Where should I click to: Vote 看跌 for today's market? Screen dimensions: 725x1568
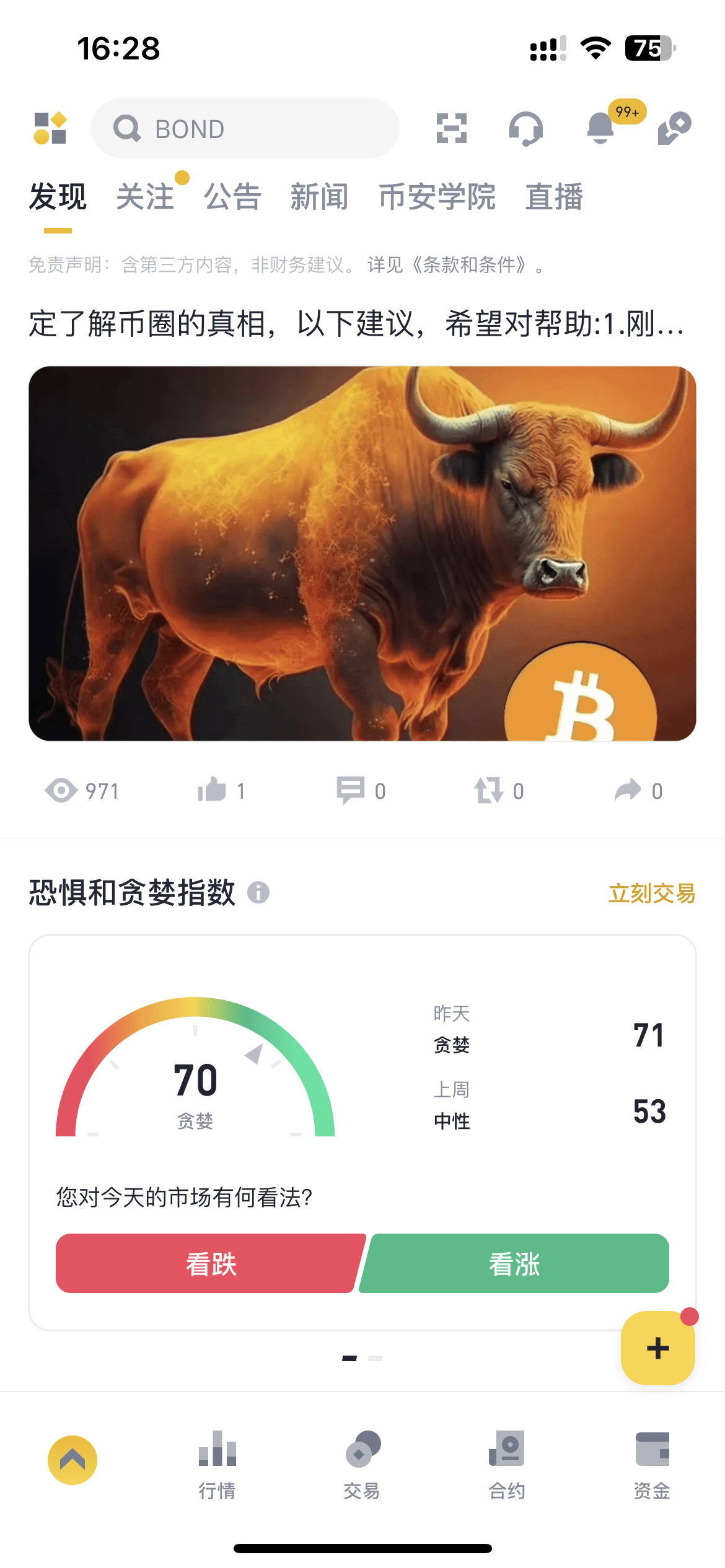point(209,1264)
